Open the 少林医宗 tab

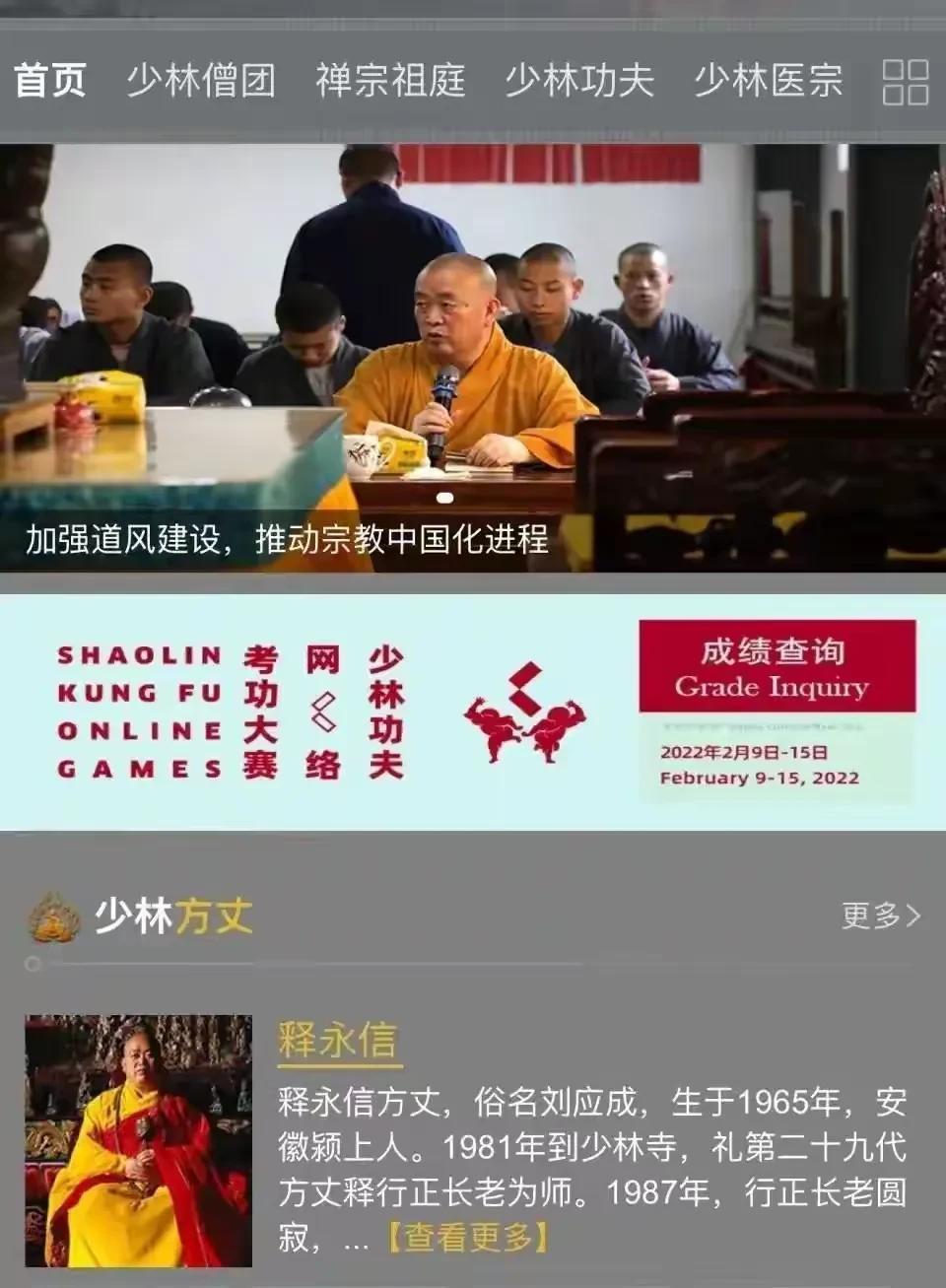pos(769,80)
